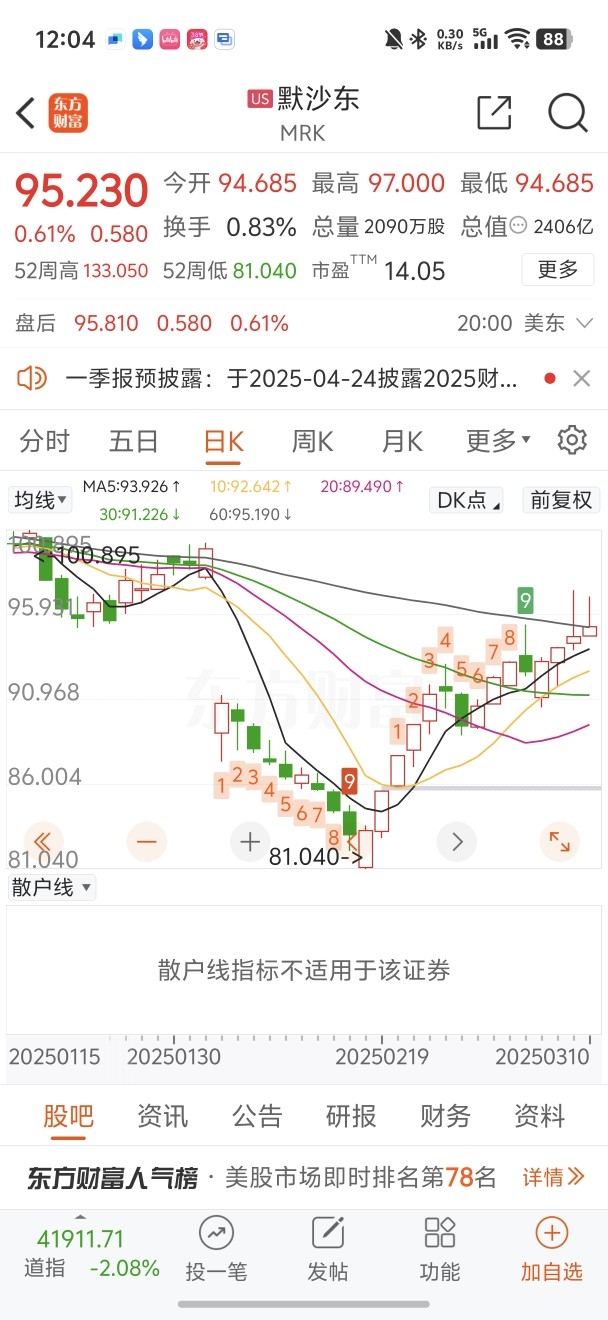Dismiss the 一季报预披露 announcement banner
Screen dimensions: 608x1320
[581, 379]
